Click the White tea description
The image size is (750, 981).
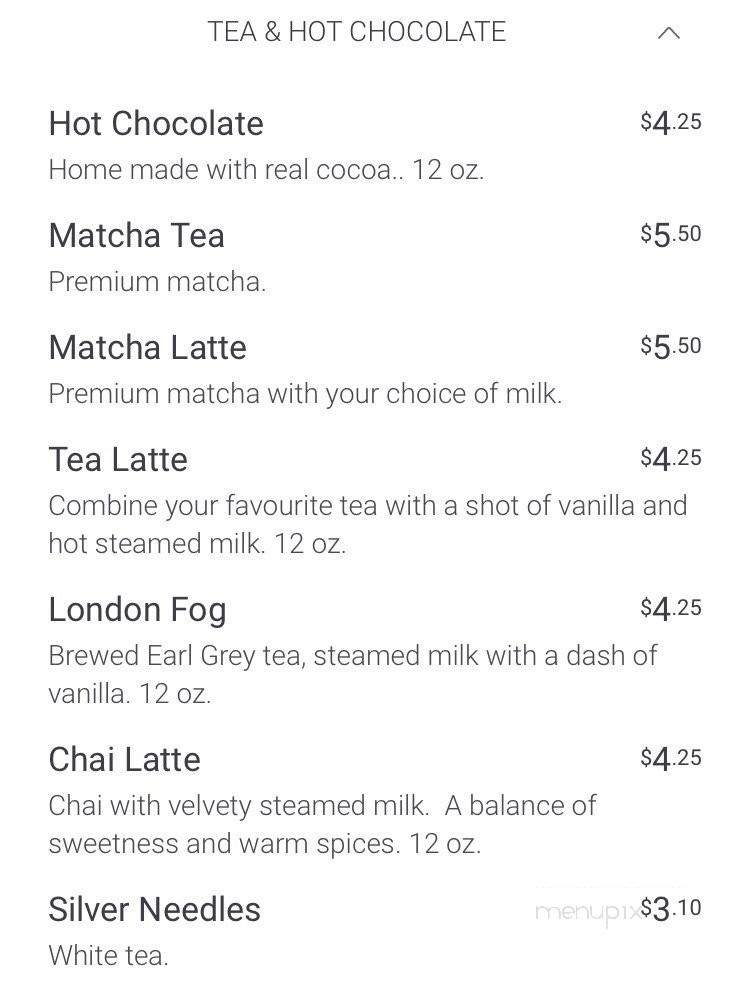108,956
